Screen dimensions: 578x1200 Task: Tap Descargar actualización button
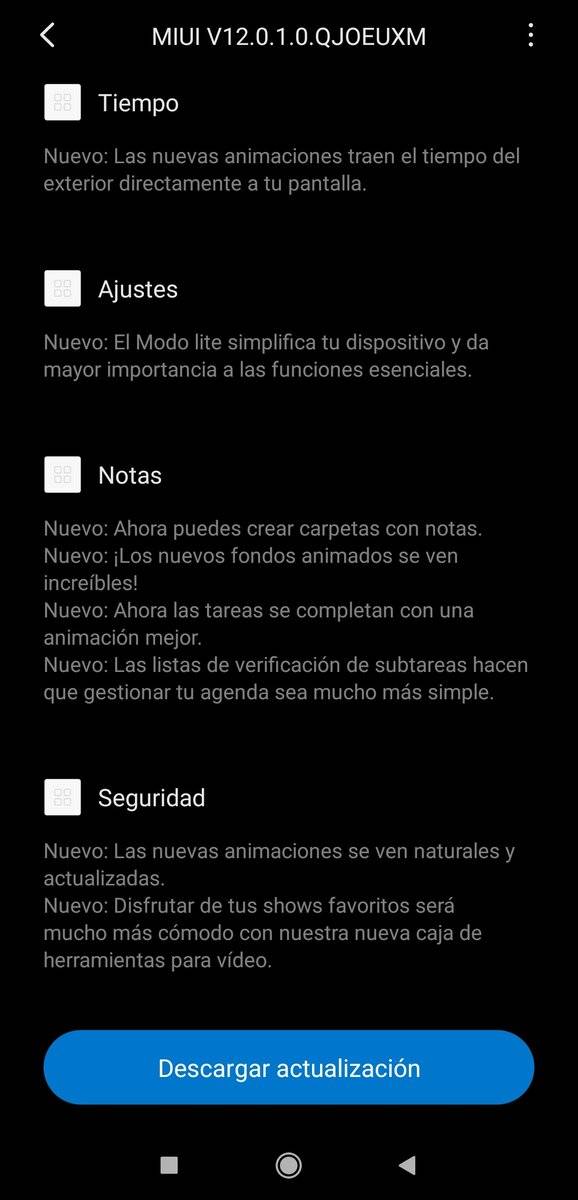point(289,1068)
